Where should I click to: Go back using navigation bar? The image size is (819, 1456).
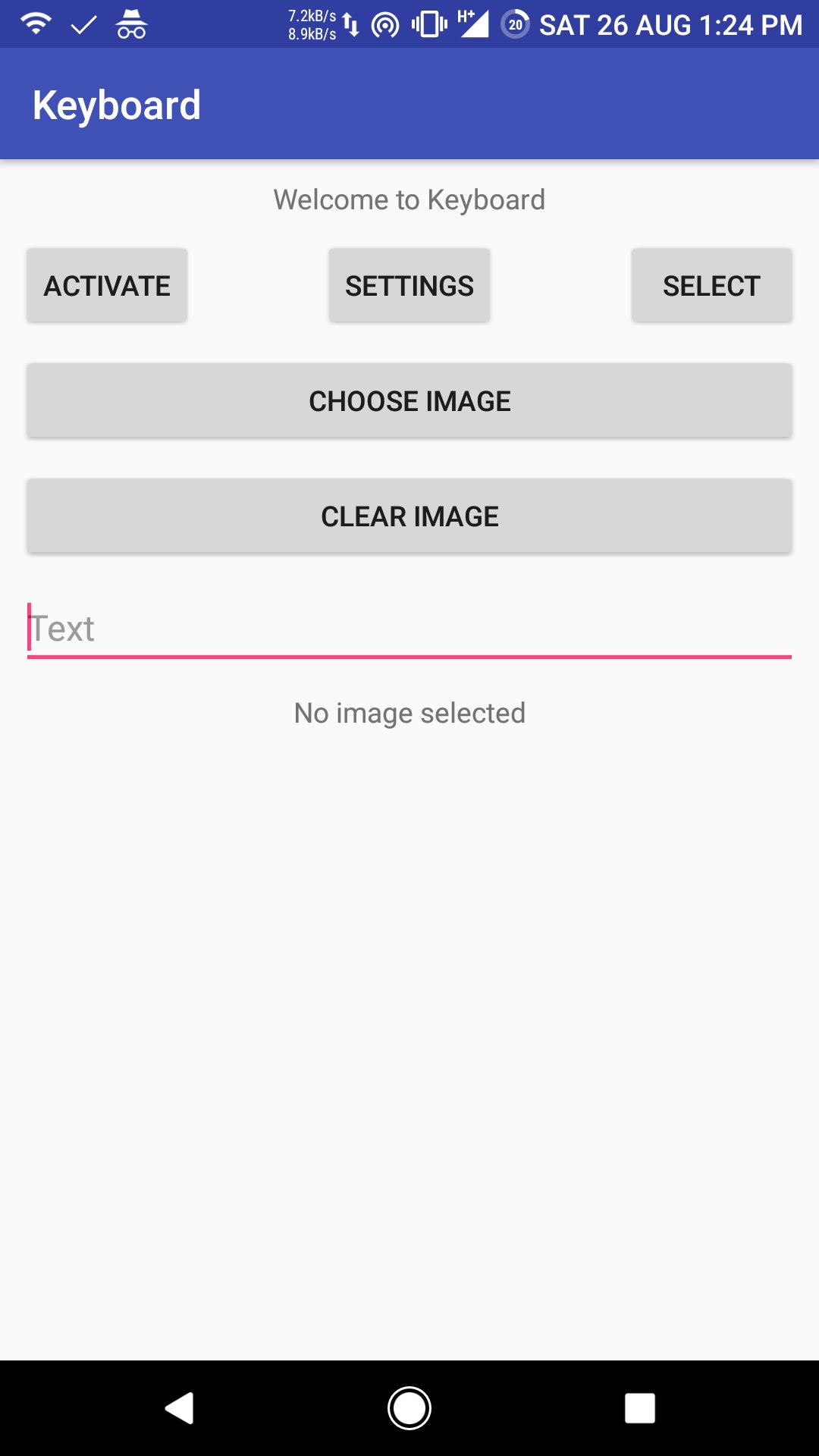180,1408
